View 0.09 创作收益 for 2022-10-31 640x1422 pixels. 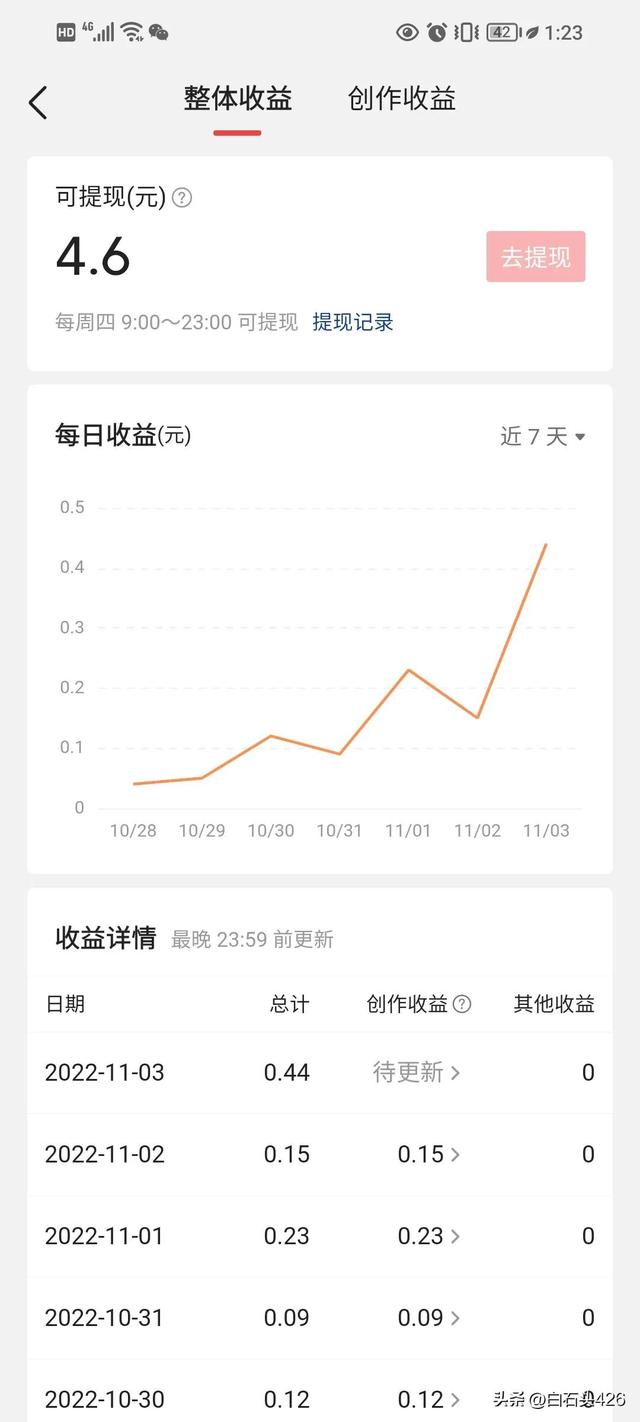point(429,1318)
